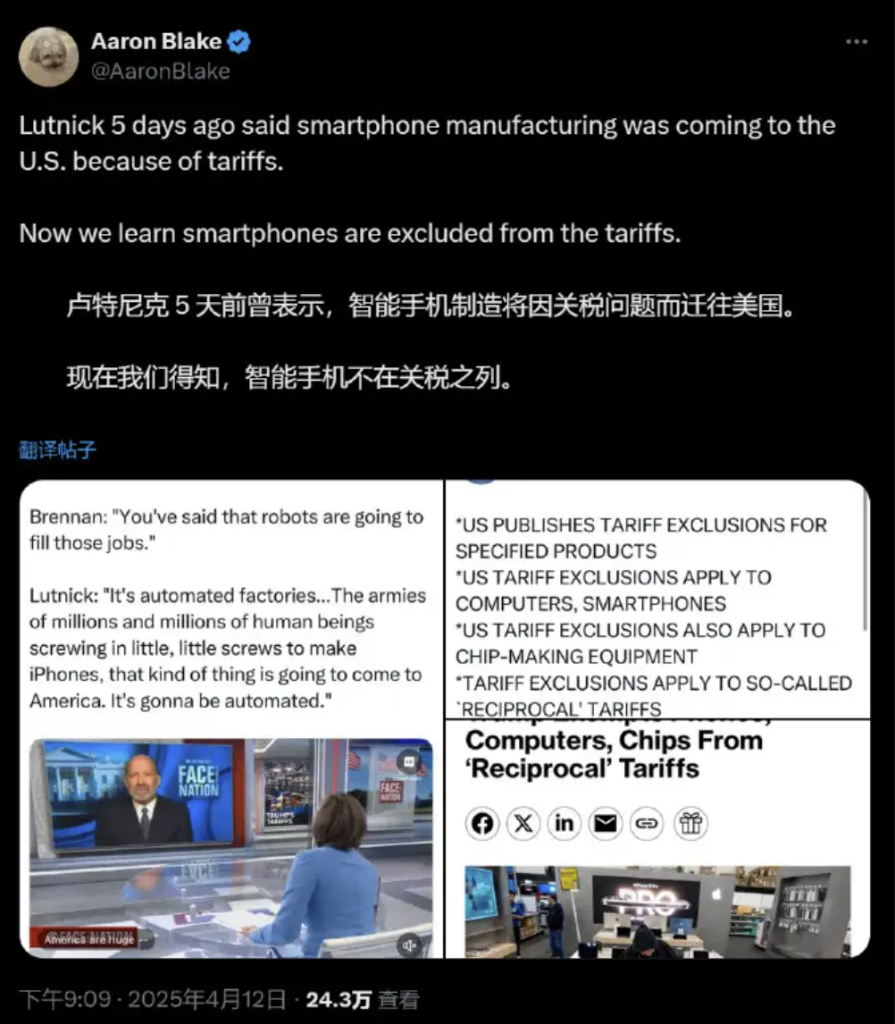895x1024 pixels.
Task: Open the tariff exclusions headlines image
Action: pos(656,598)
